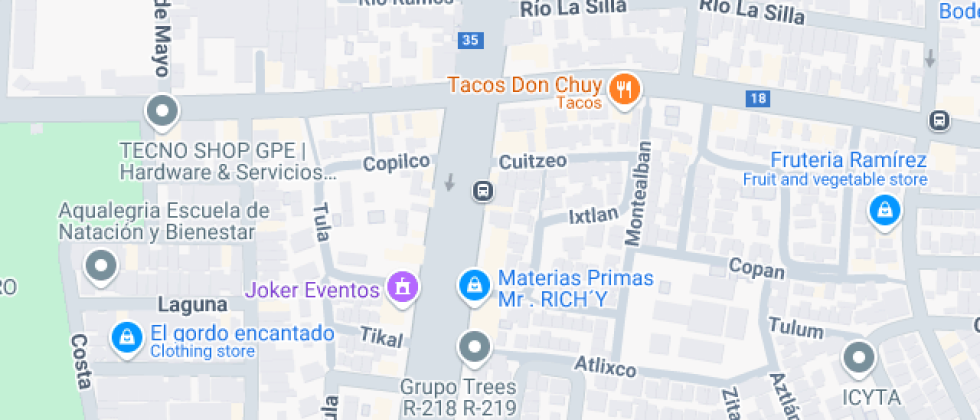Tap the bus stop icon near Cuitzeo
Image resolution: width=980 pixels, height=420 pixels.
[482, 190]
